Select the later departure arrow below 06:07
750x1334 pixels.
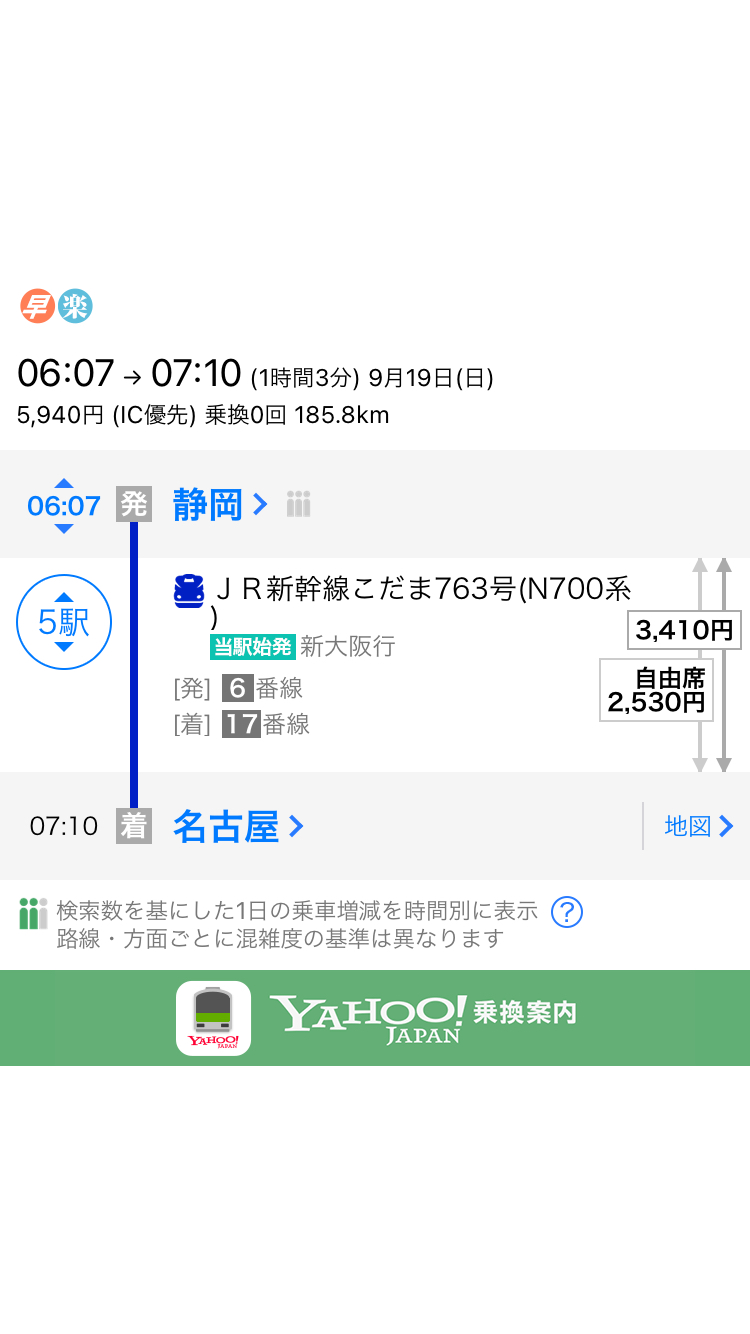(64, 528)
